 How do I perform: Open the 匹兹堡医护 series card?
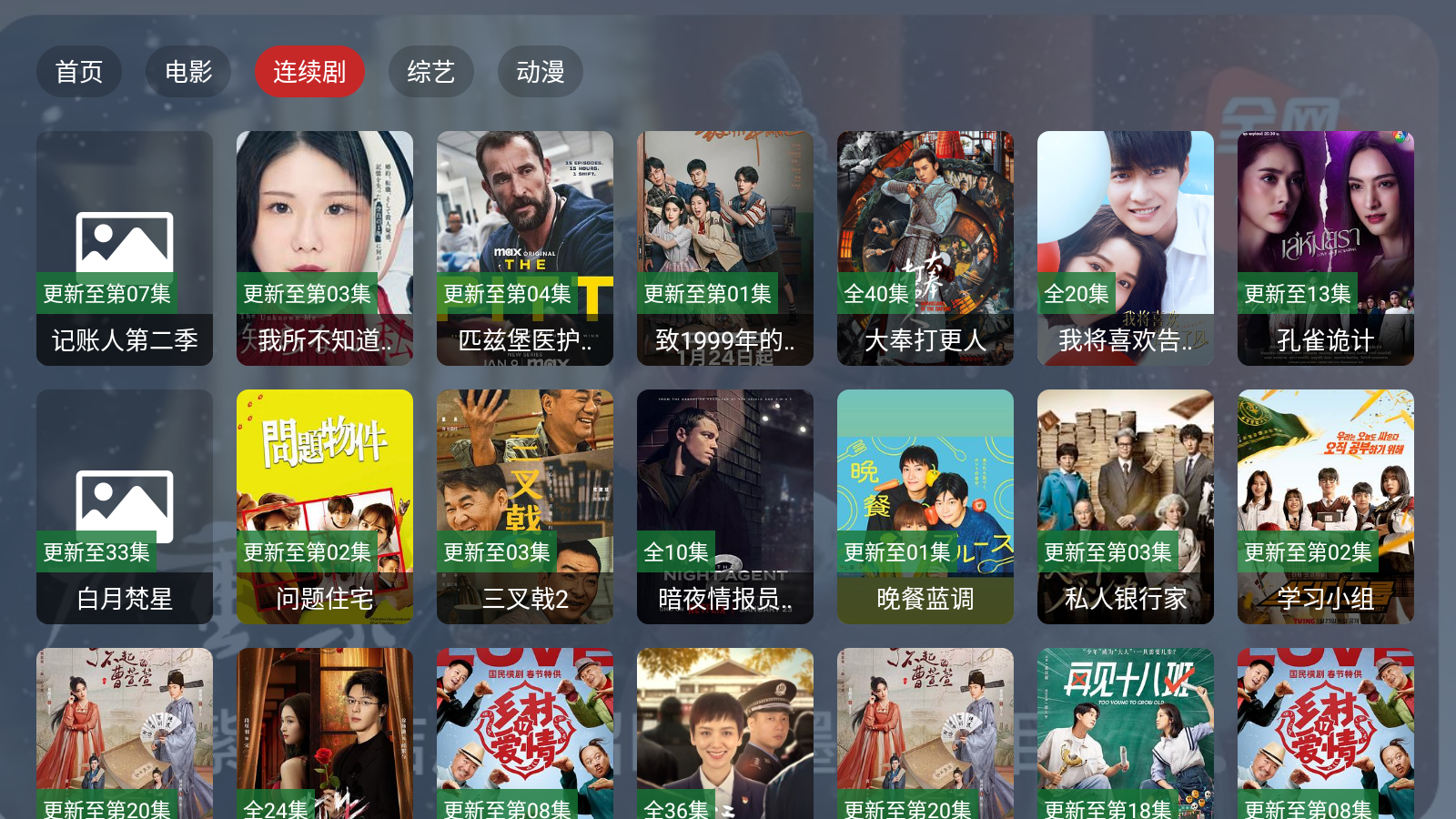coord(525,248)
